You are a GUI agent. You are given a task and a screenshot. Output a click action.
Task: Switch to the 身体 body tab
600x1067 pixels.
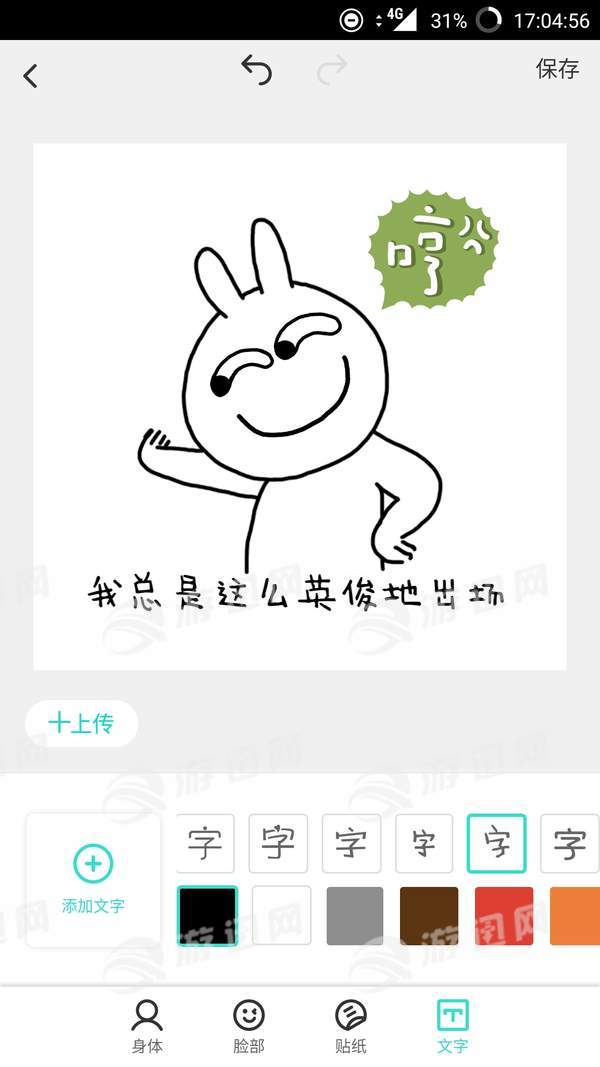click(147, 1027)
